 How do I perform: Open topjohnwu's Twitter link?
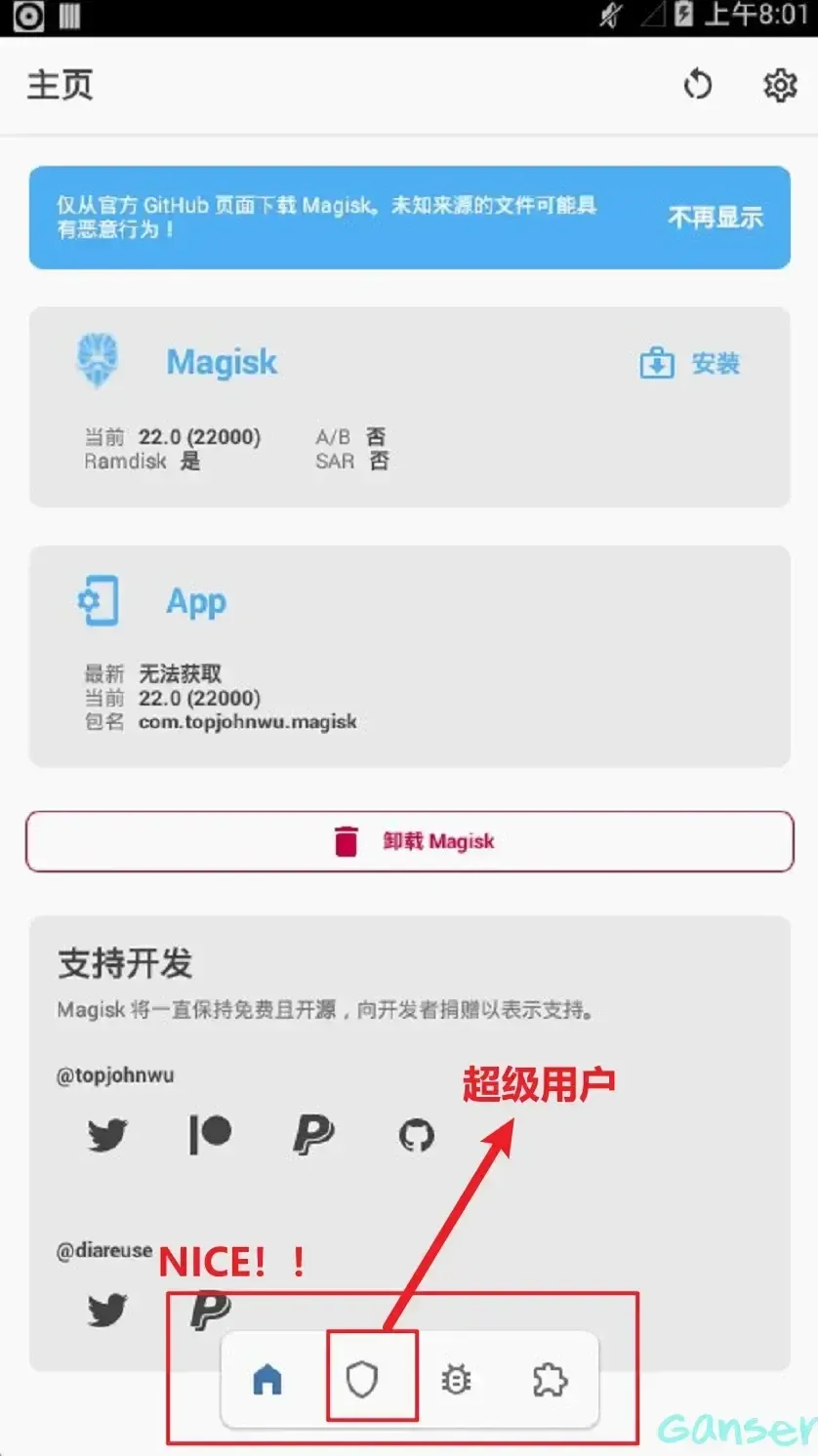pyautogui.click(x=107, y=1135)
